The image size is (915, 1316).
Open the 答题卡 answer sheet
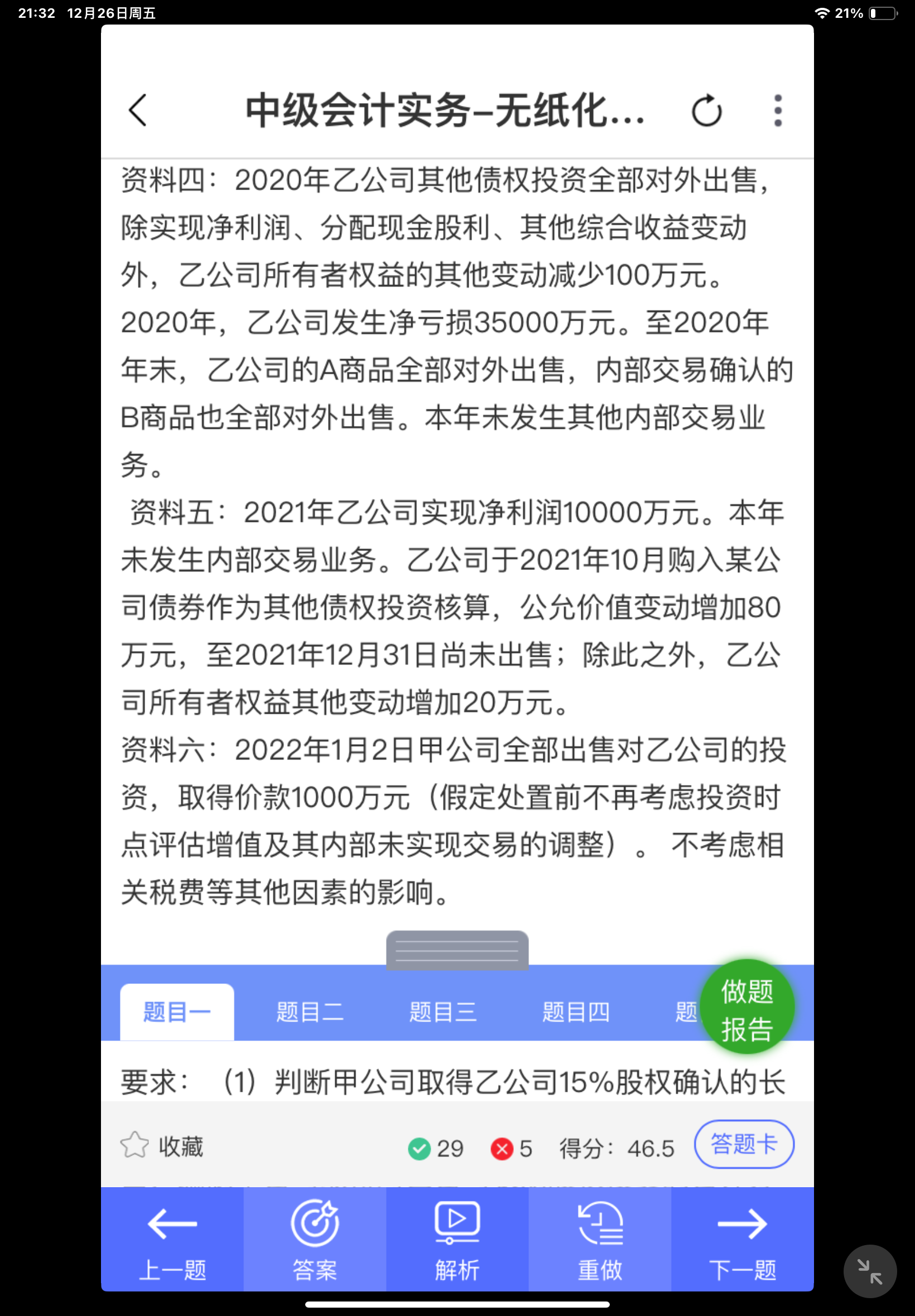[744, 1144]
